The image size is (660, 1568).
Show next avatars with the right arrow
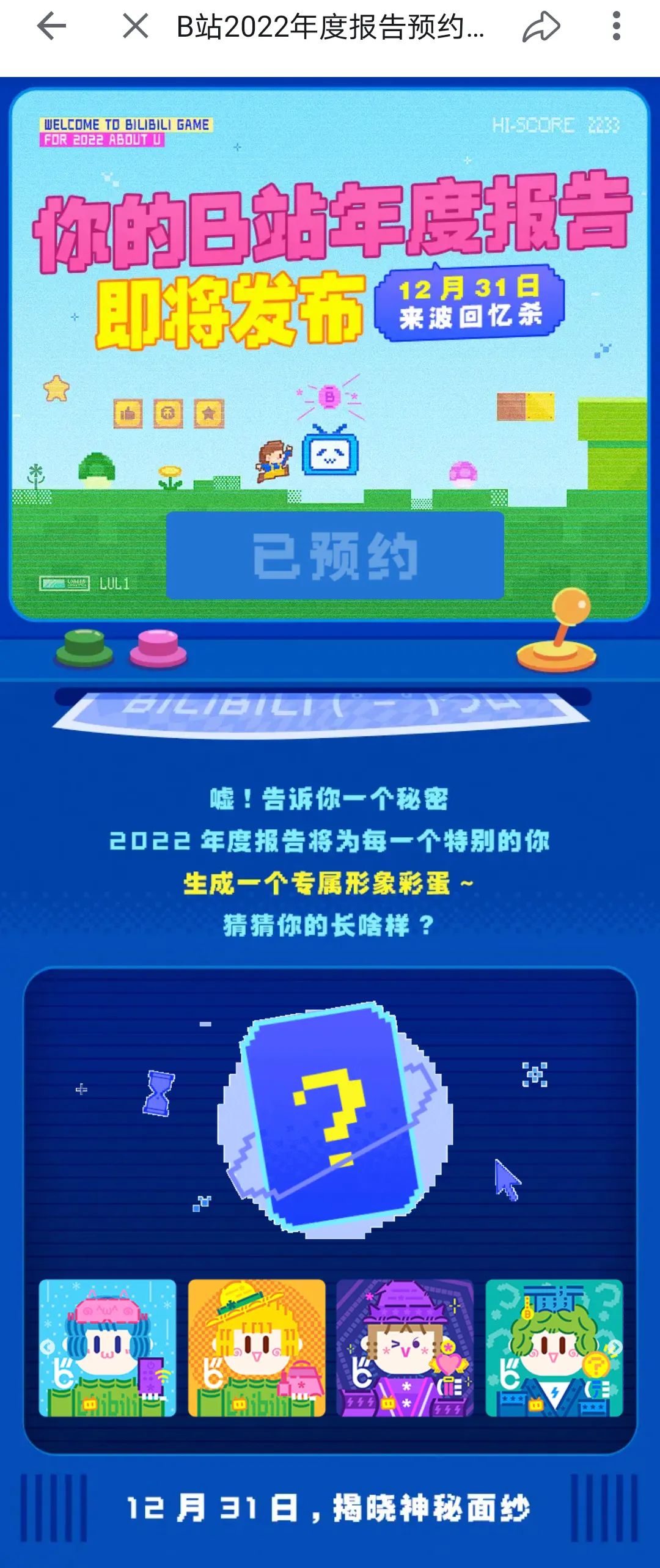click(x=615, y=1347)
